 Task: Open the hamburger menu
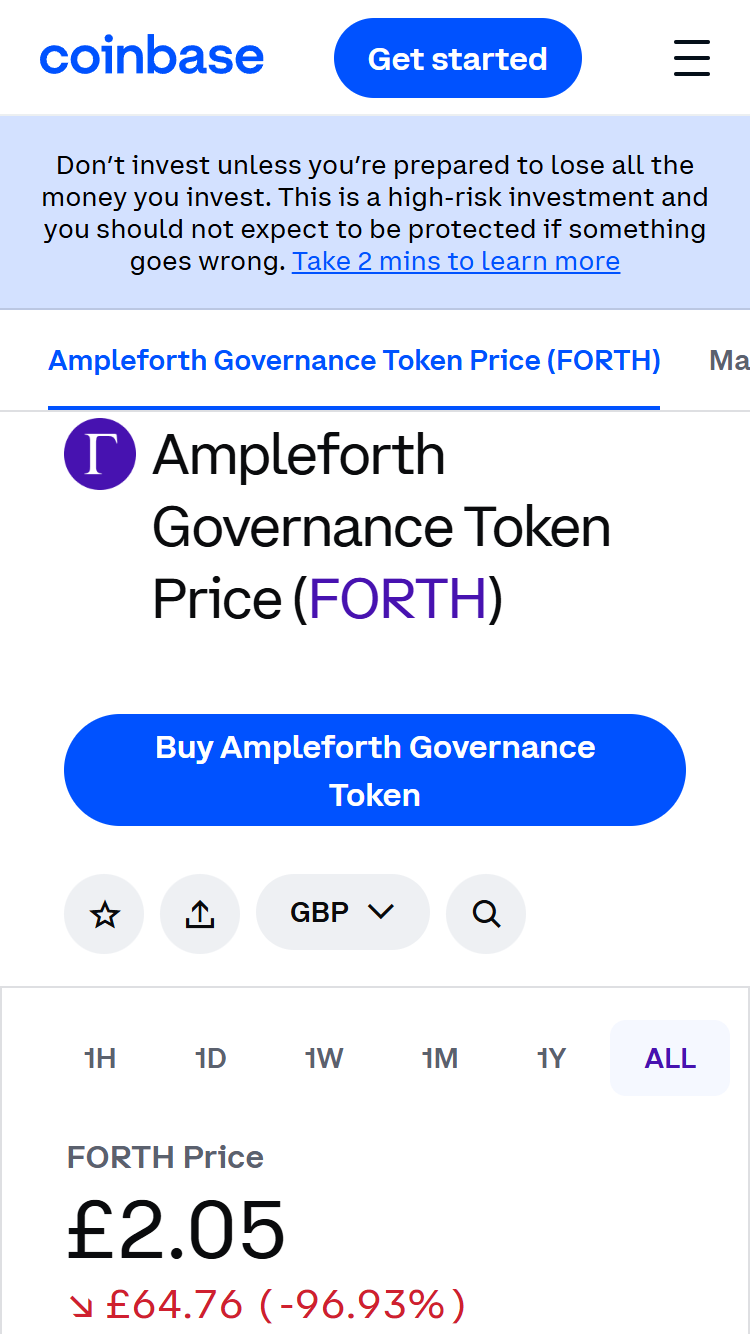(692, 58)
